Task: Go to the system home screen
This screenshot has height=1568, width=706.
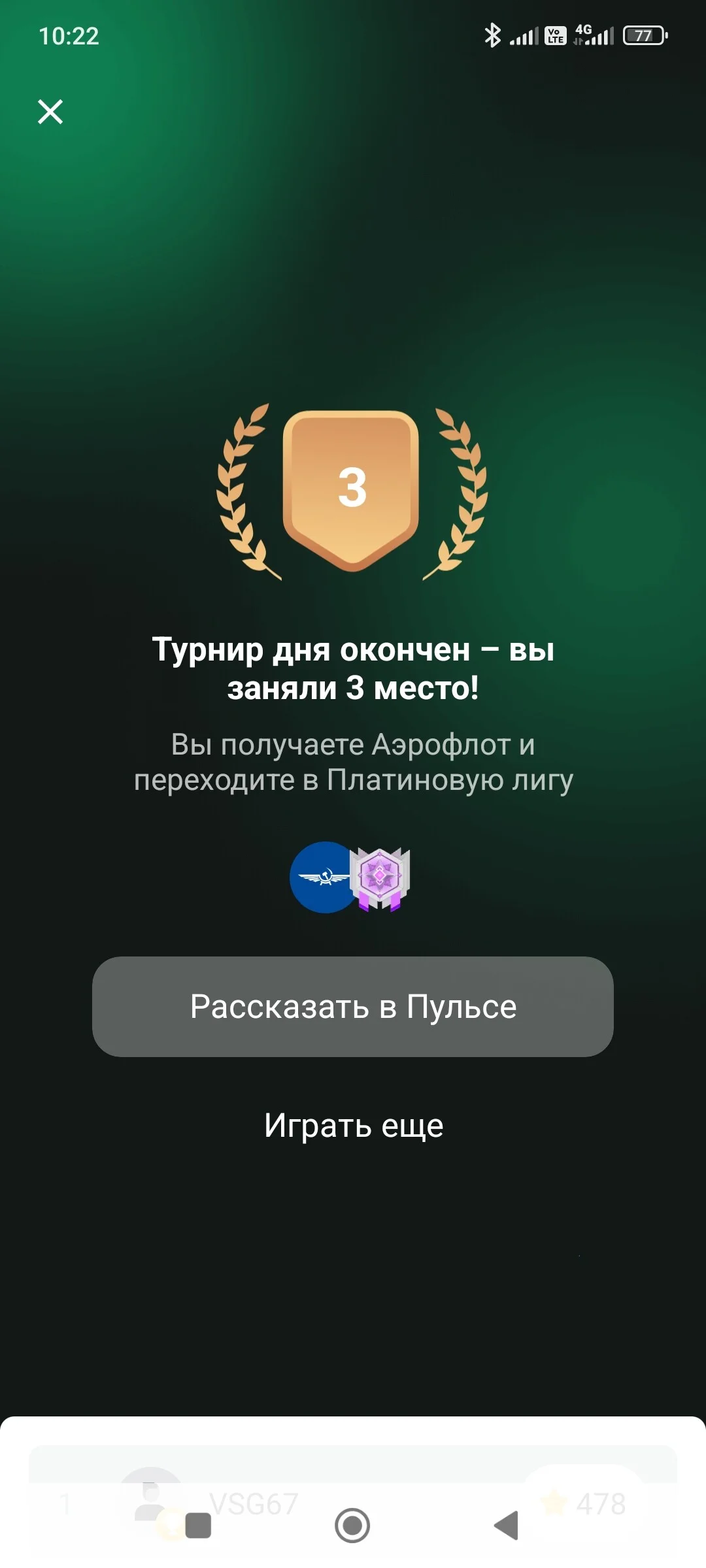Action: (x=352, y=1526)
